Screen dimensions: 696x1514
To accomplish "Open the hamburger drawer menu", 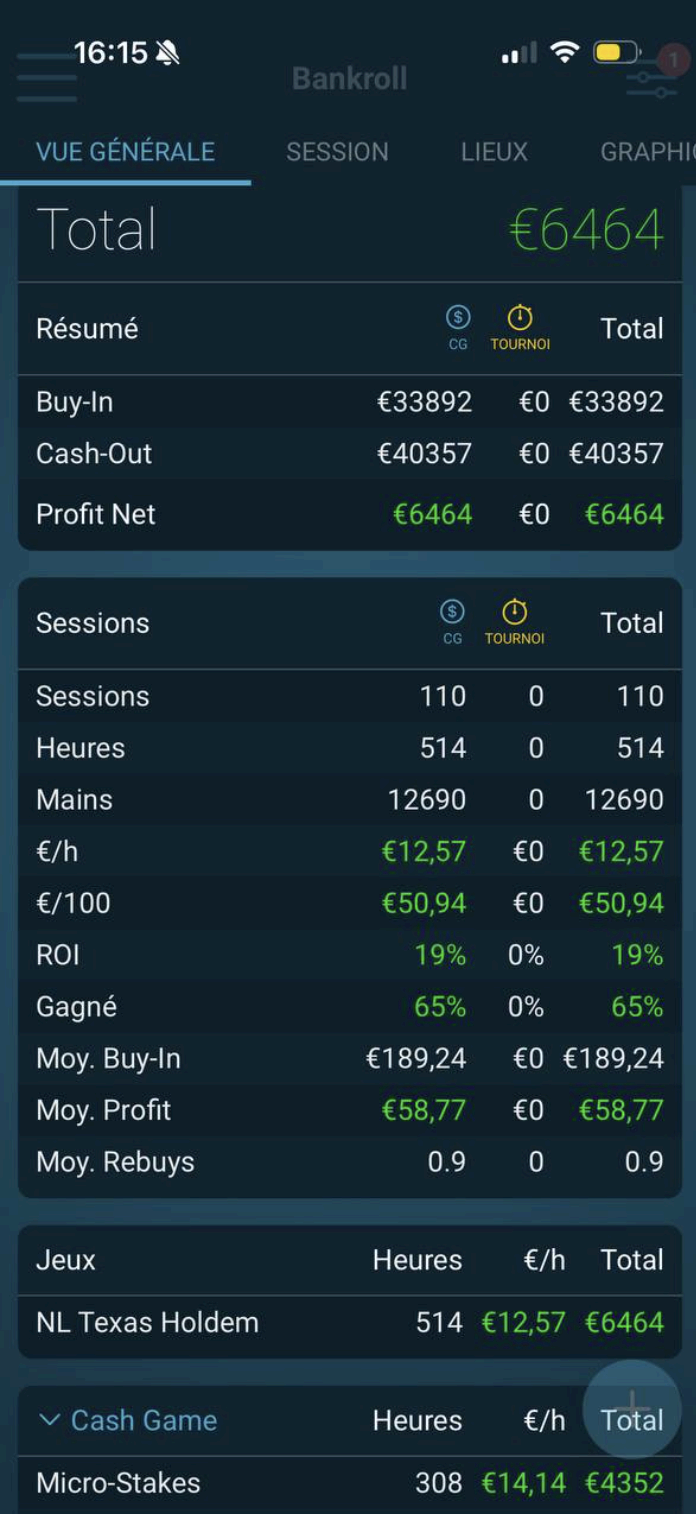I will 46,77.
